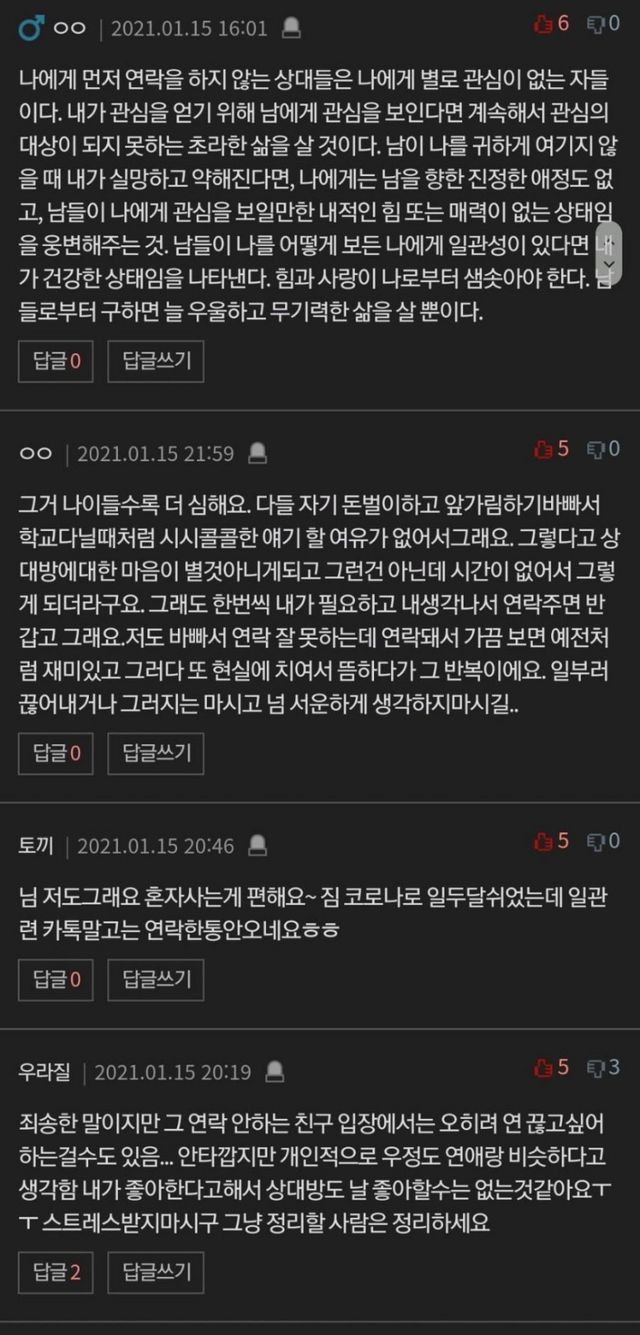Screen dimensions: 640x1335
Task: Open 답글 0 under the 16:01 comment
Action: tap(56, 361)
